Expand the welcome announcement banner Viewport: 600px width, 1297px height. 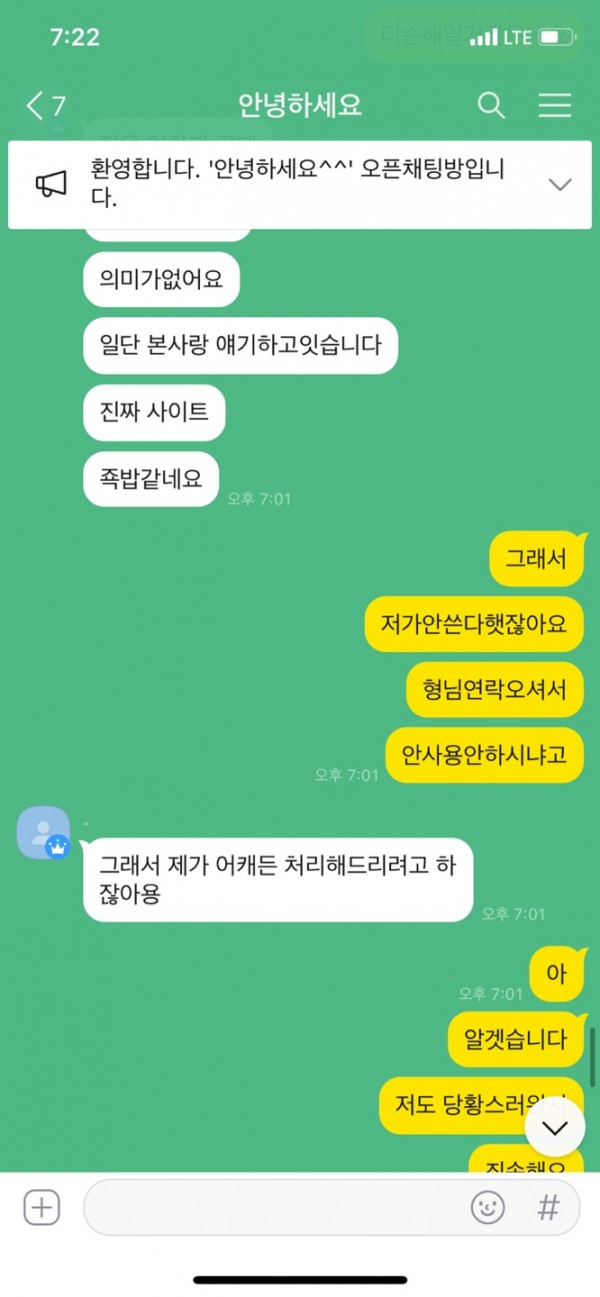[x=560, y=185]
